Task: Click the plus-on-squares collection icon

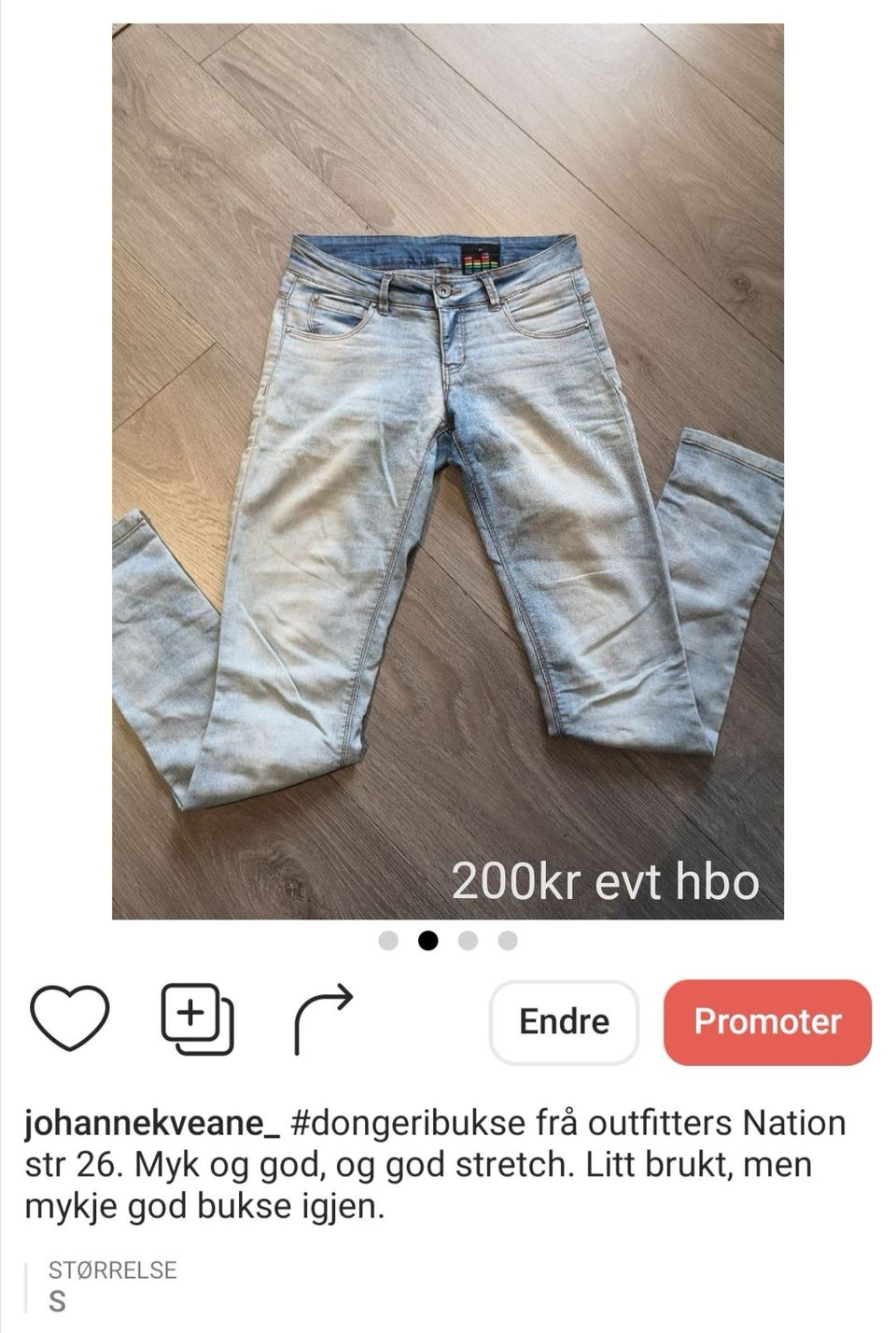Action: click(198, 1020)
